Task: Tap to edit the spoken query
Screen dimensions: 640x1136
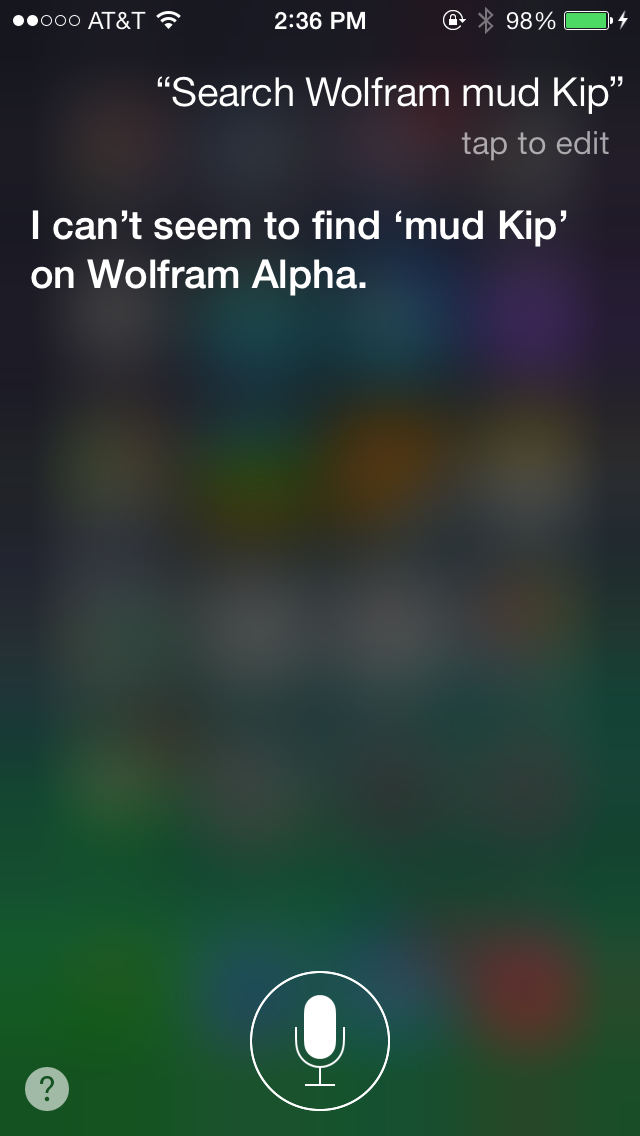Action: coord(534,143)
